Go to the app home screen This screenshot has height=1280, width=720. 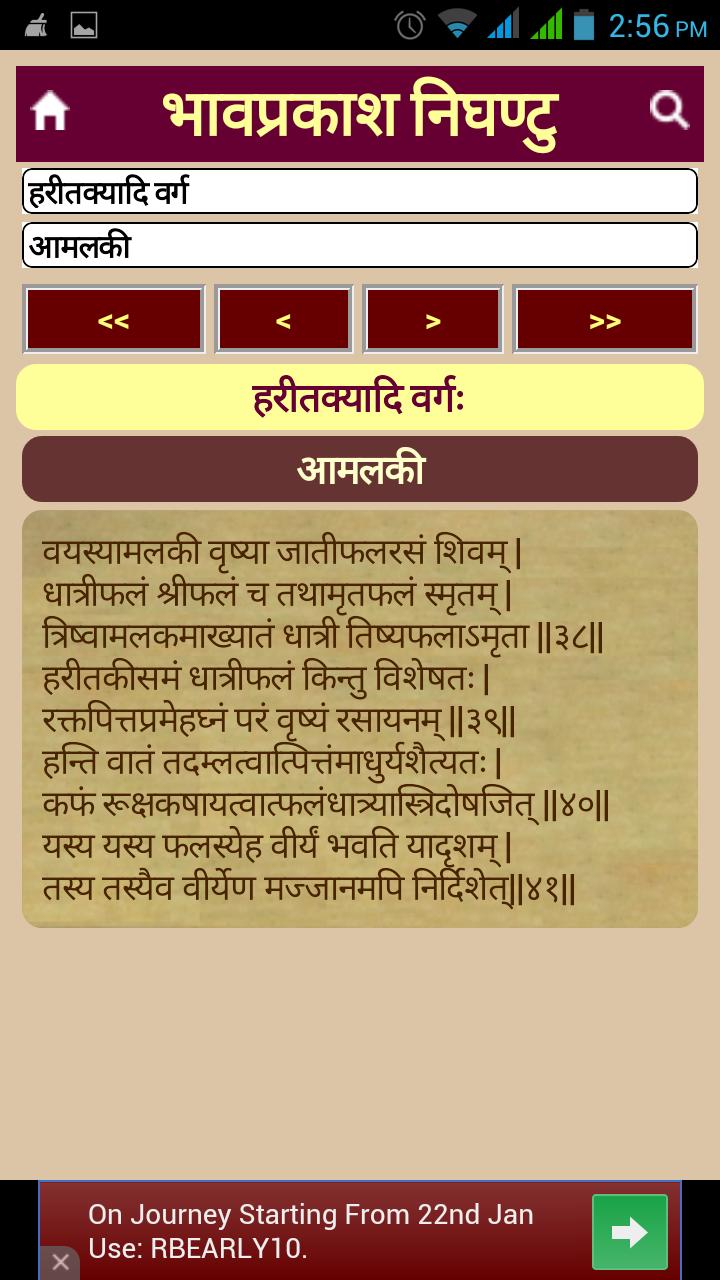[x=50, y=111]
